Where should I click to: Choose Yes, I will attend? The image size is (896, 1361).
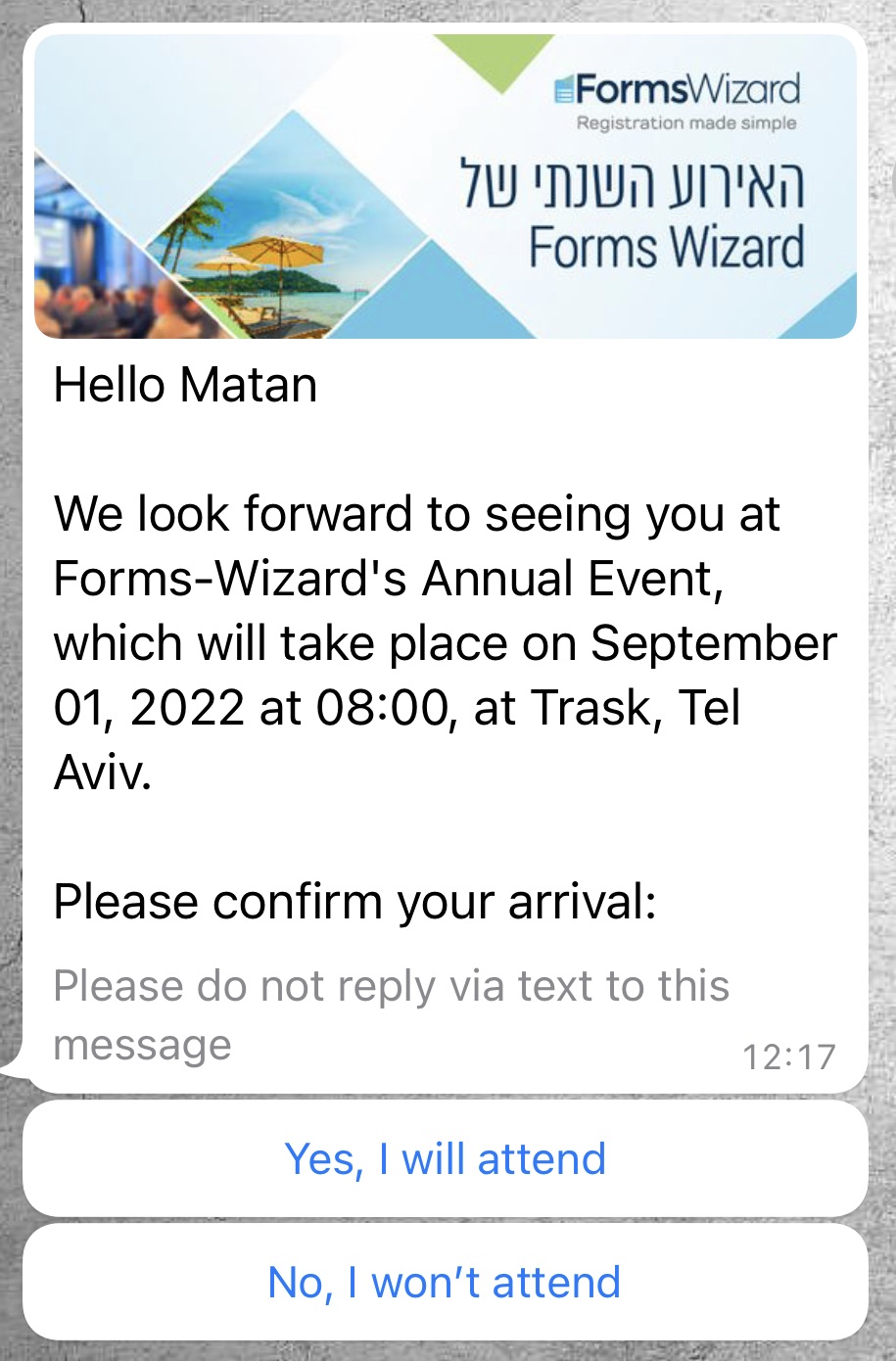coord(447,1158)
